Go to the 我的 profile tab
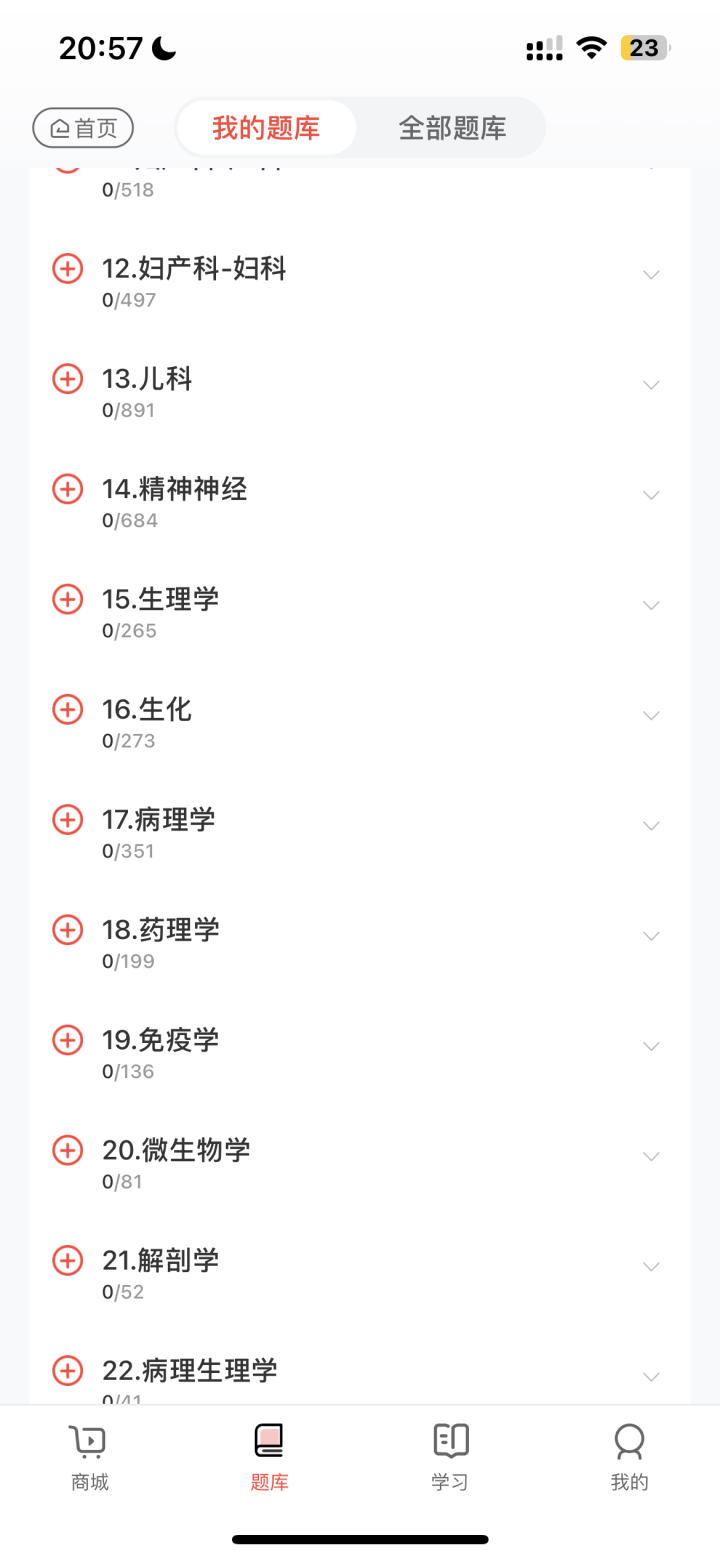 click(630, 1458)
